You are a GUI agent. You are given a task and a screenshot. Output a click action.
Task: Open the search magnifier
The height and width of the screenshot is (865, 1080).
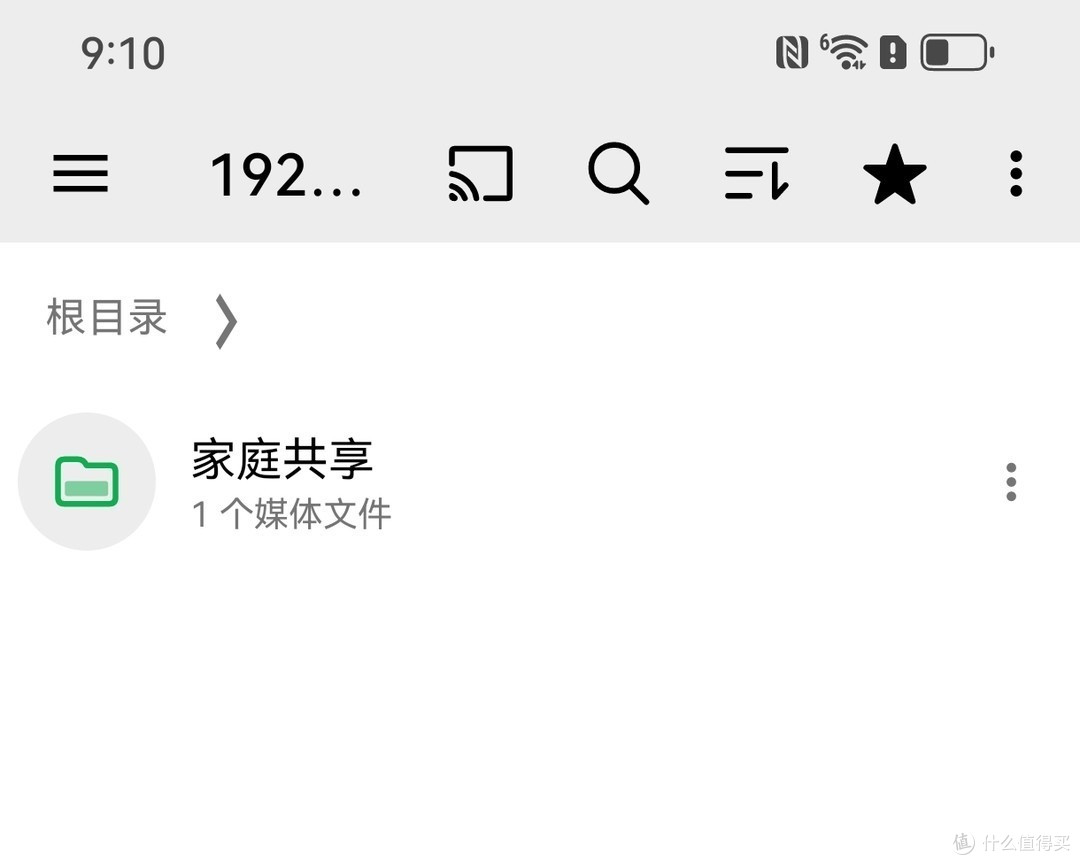(618, 174)
